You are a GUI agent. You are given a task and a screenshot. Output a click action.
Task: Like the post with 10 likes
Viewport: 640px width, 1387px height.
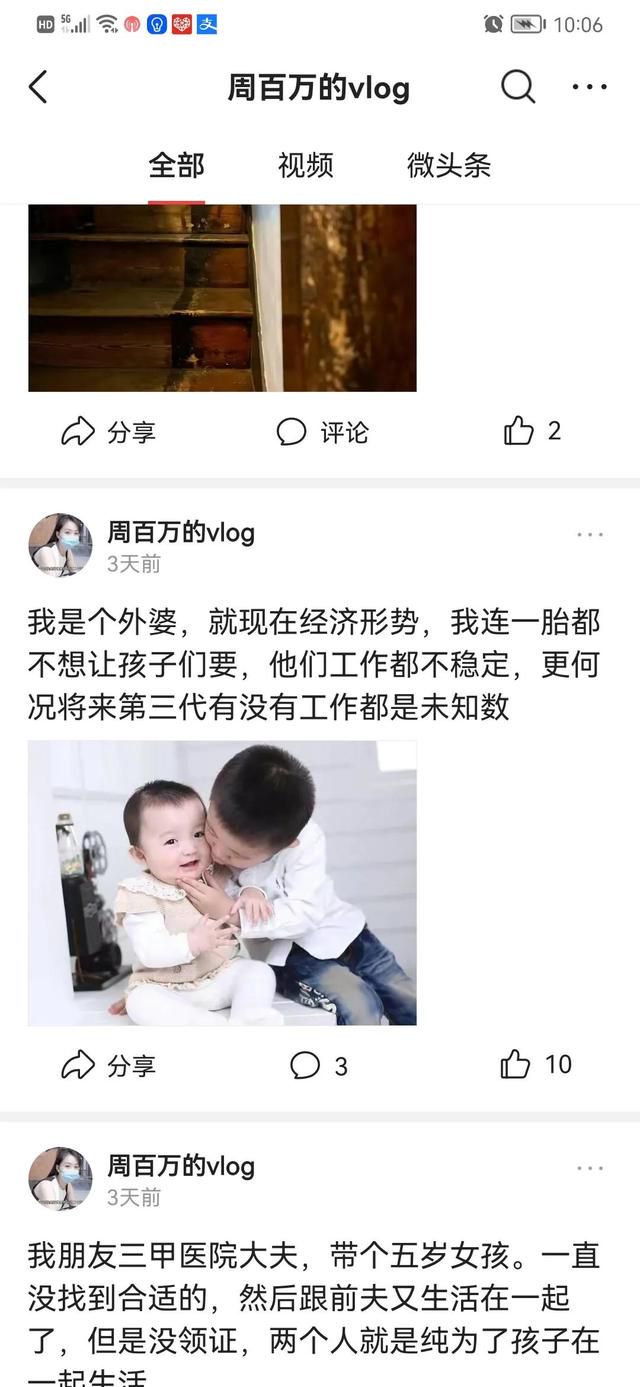click(535, 1065)
